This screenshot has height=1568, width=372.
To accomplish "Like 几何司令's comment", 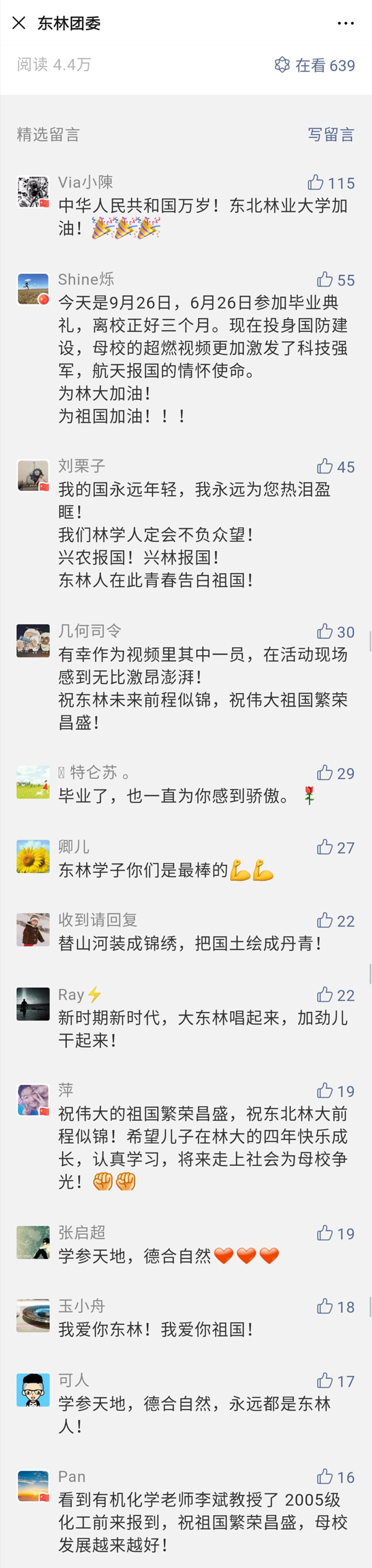I will pos(325,631).
